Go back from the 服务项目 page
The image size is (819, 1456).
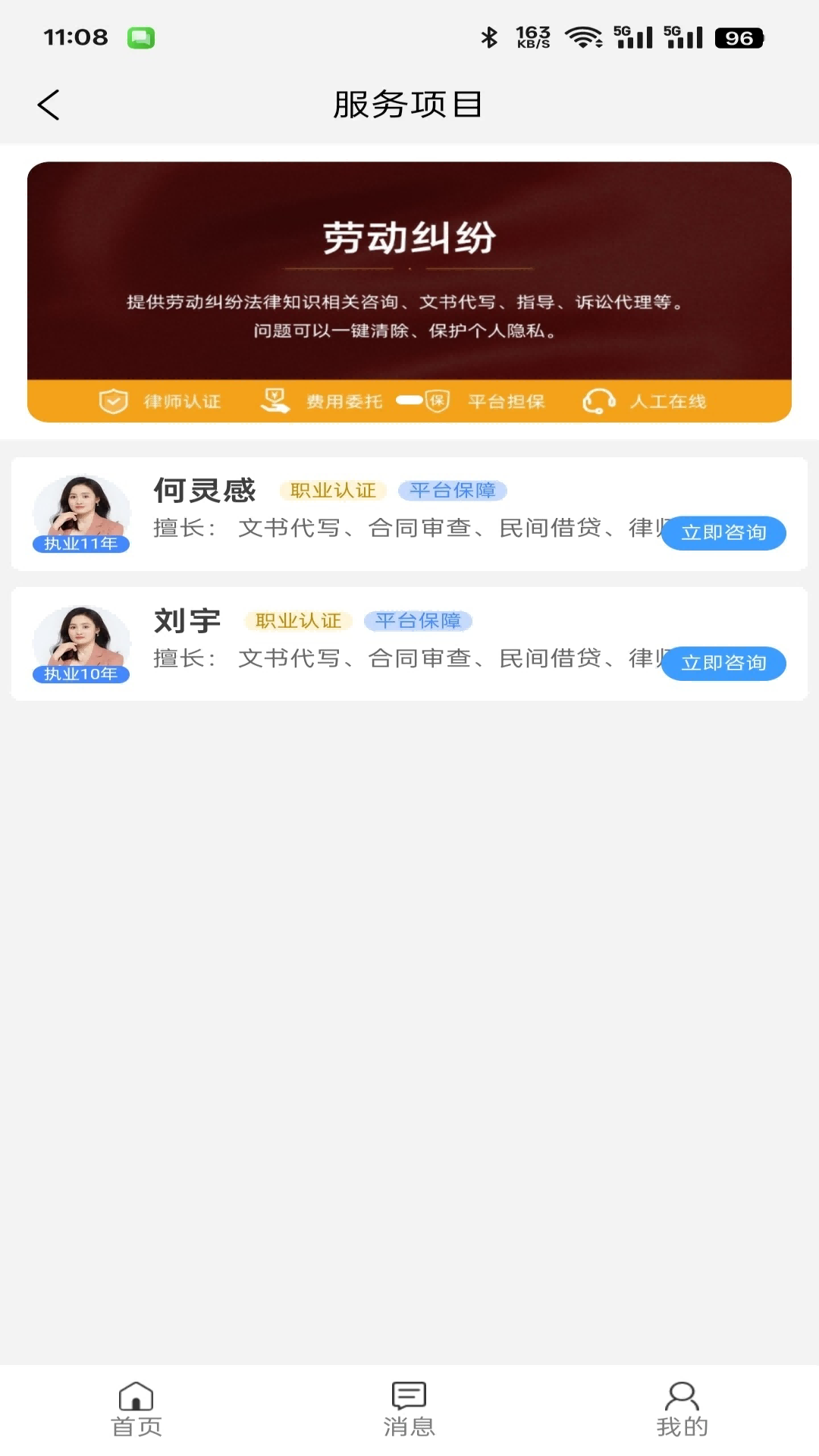point(49,105)
